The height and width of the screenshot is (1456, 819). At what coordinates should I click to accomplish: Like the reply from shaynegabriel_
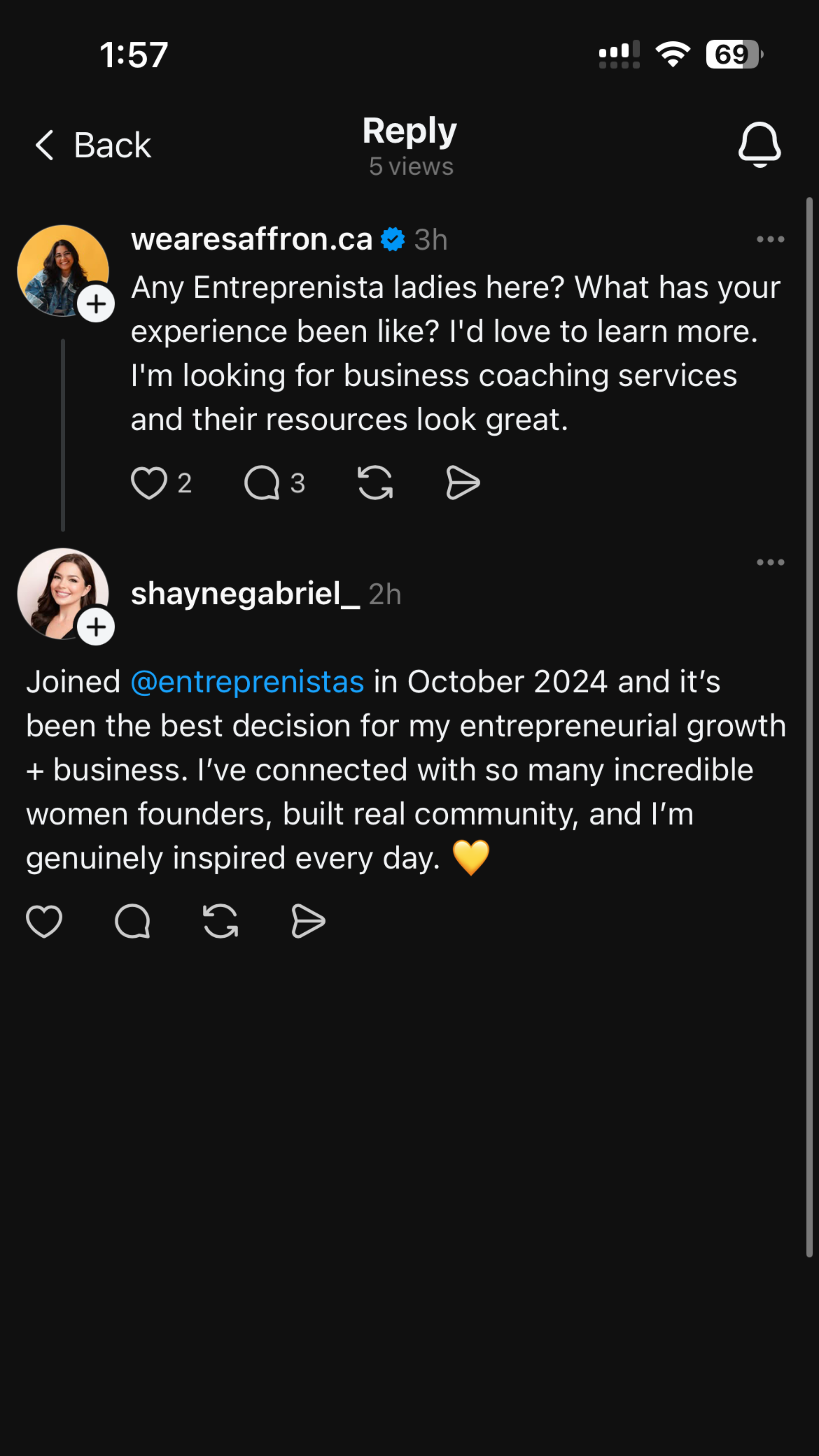(44, 921)
